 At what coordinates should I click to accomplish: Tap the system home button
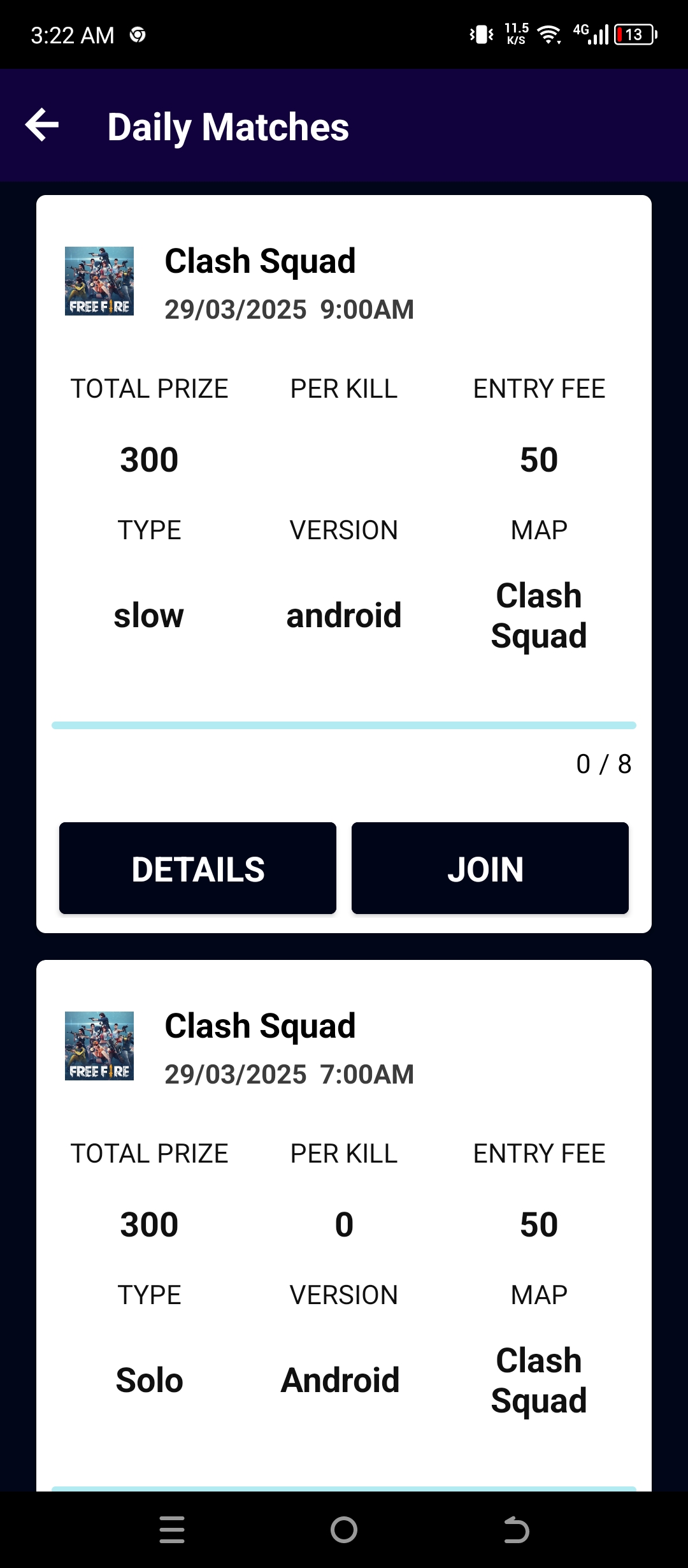[x=344, y=1530]
